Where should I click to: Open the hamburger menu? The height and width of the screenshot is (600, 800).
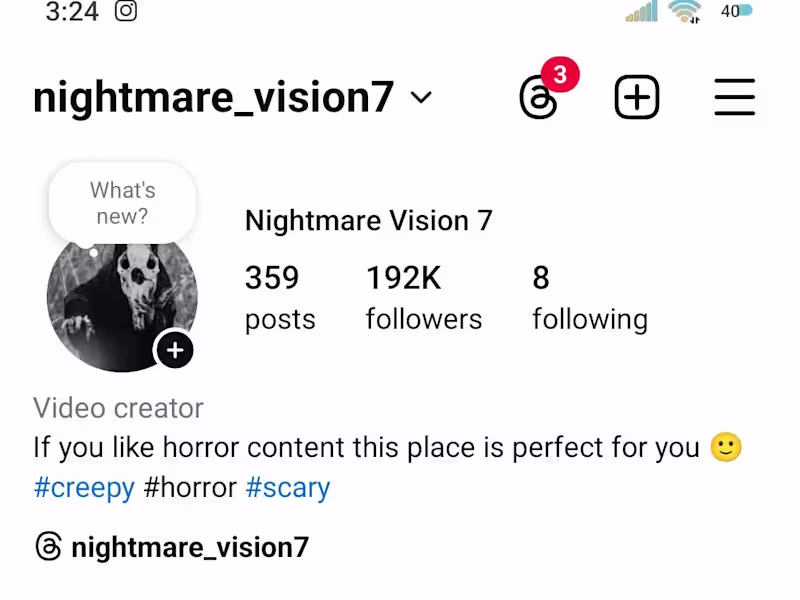734,98
